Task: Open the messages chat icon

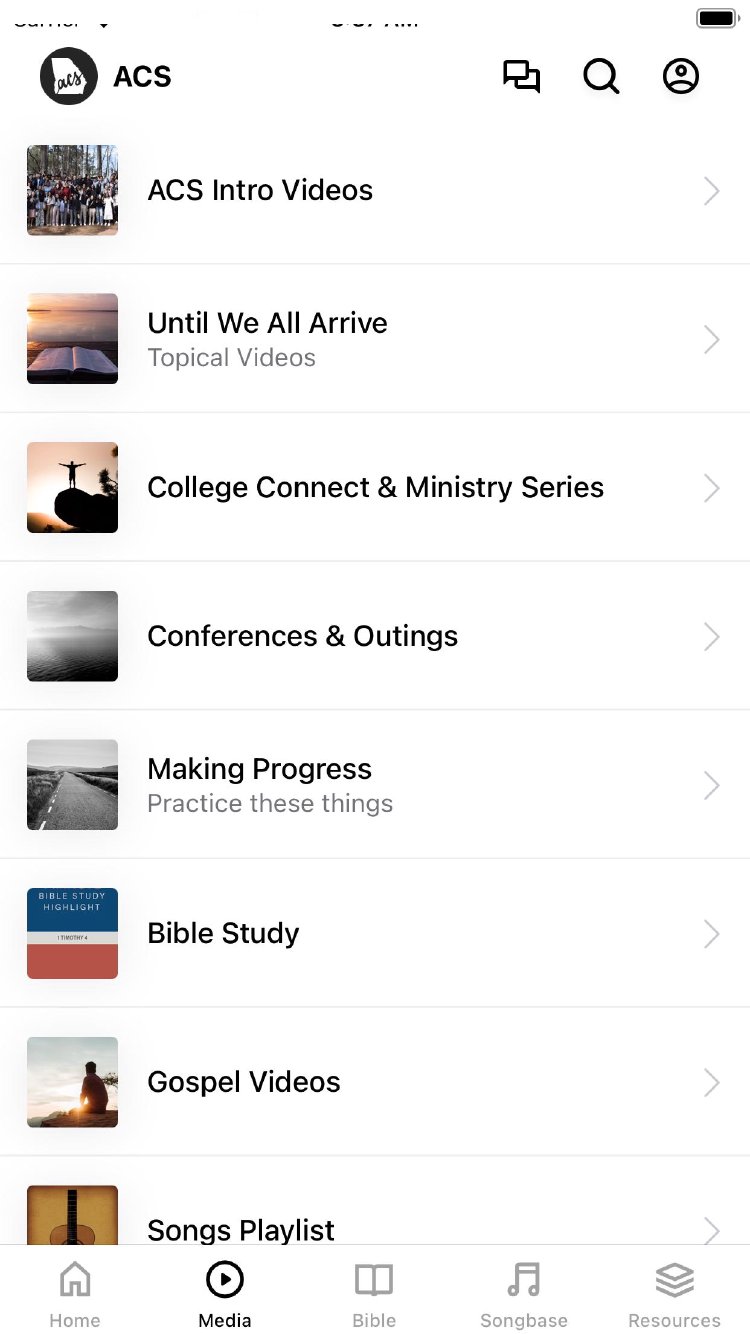Action: click(521, 77)
